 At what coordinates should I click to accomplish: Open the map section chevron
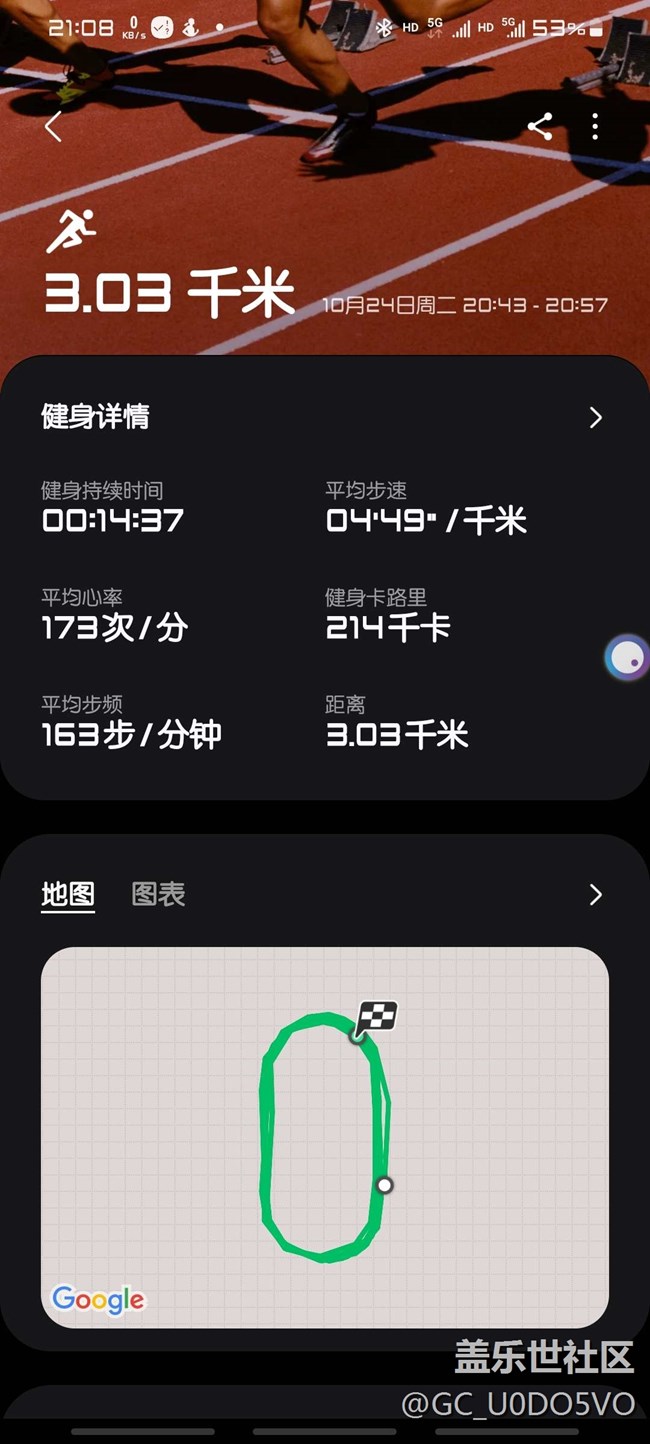[595, 894]
